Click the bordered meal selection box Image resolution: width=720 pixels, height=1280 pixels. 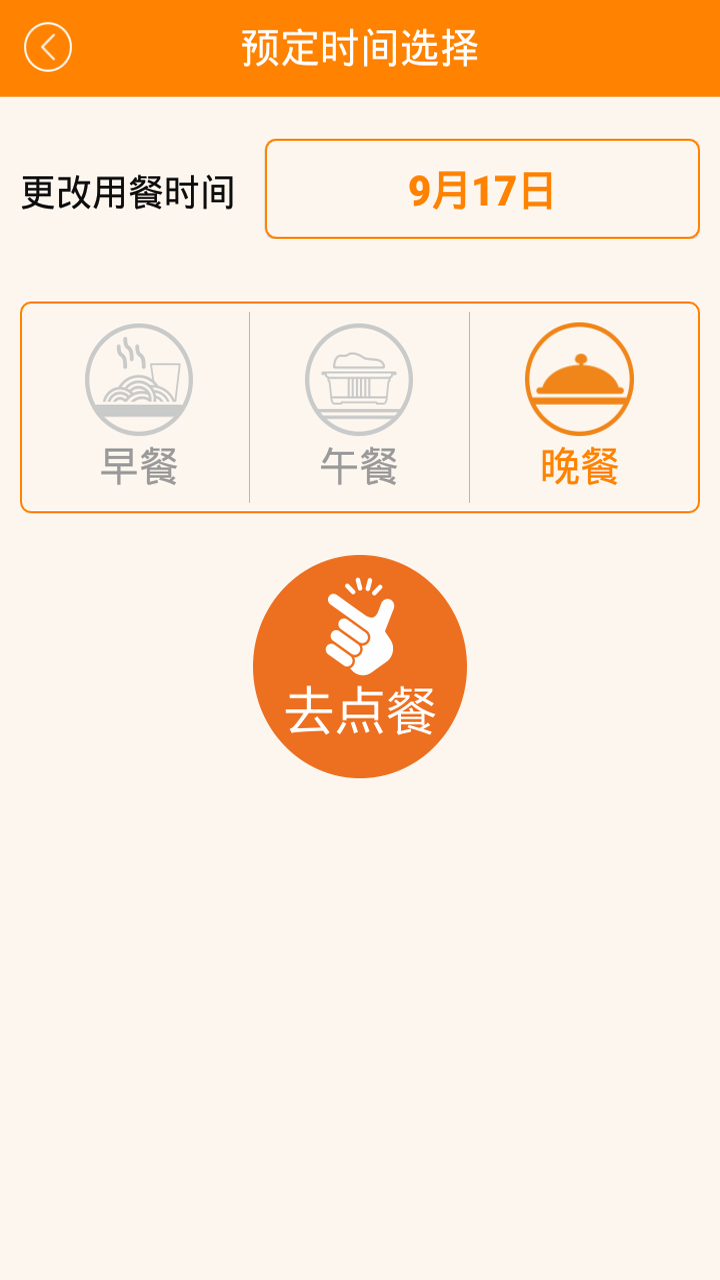[x=360, y=405]
